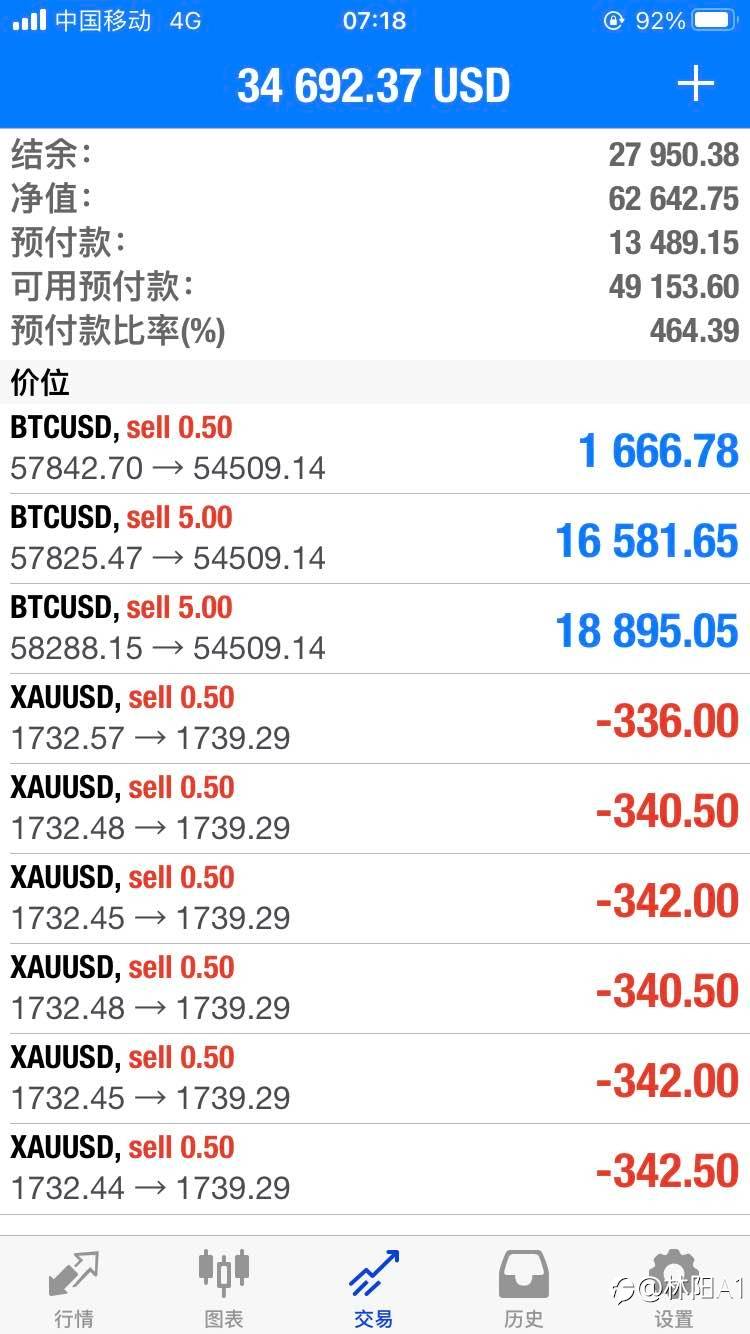Screen dimensions: 750x1334
Task: Go to the 历史 history tab
Action: [524, 1287]
